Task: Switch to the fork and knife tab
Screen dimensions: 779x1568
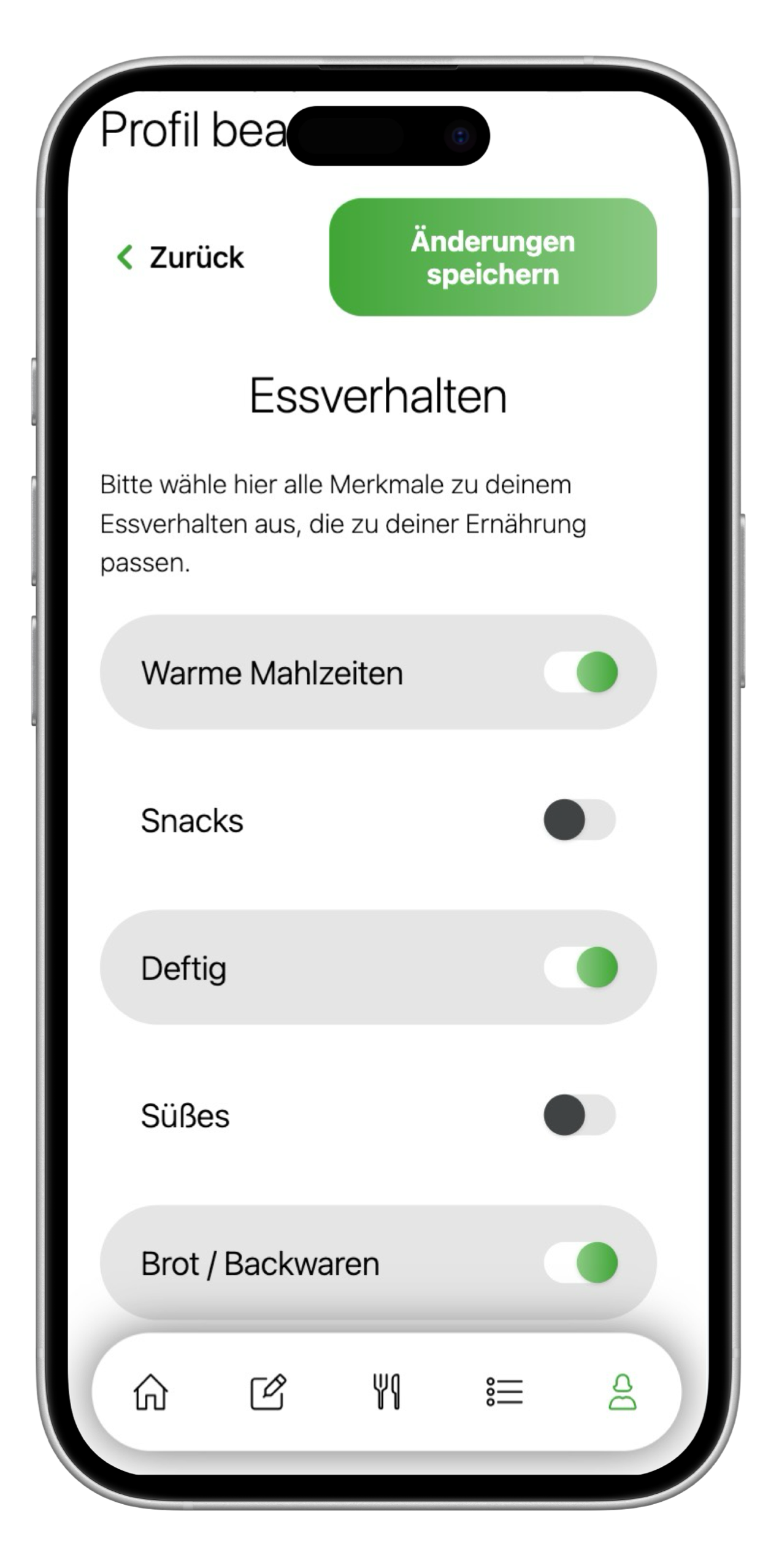Action: 386,1391
